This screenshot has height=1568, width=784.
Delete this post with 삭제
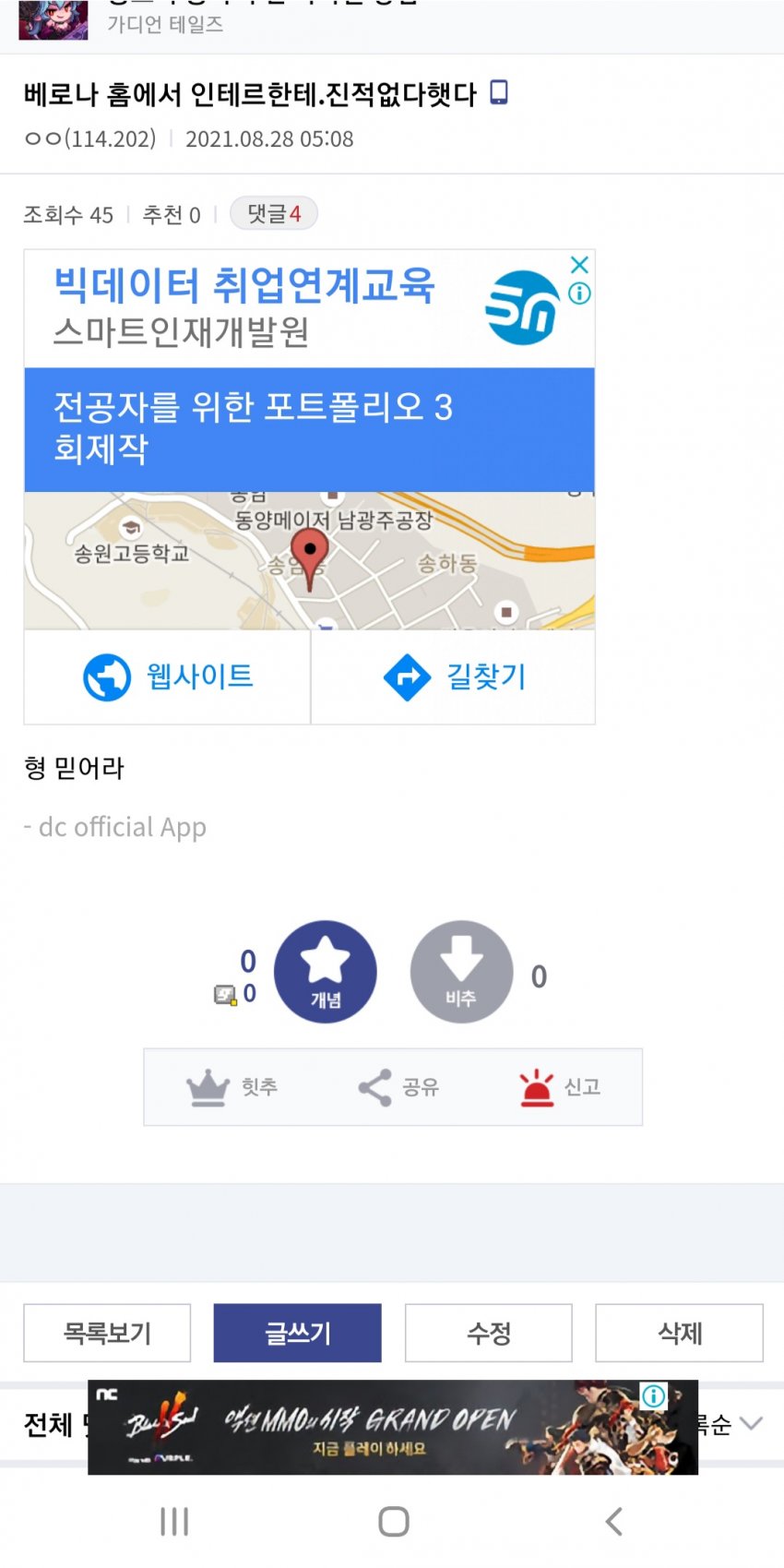click(x=680, y=1333)
